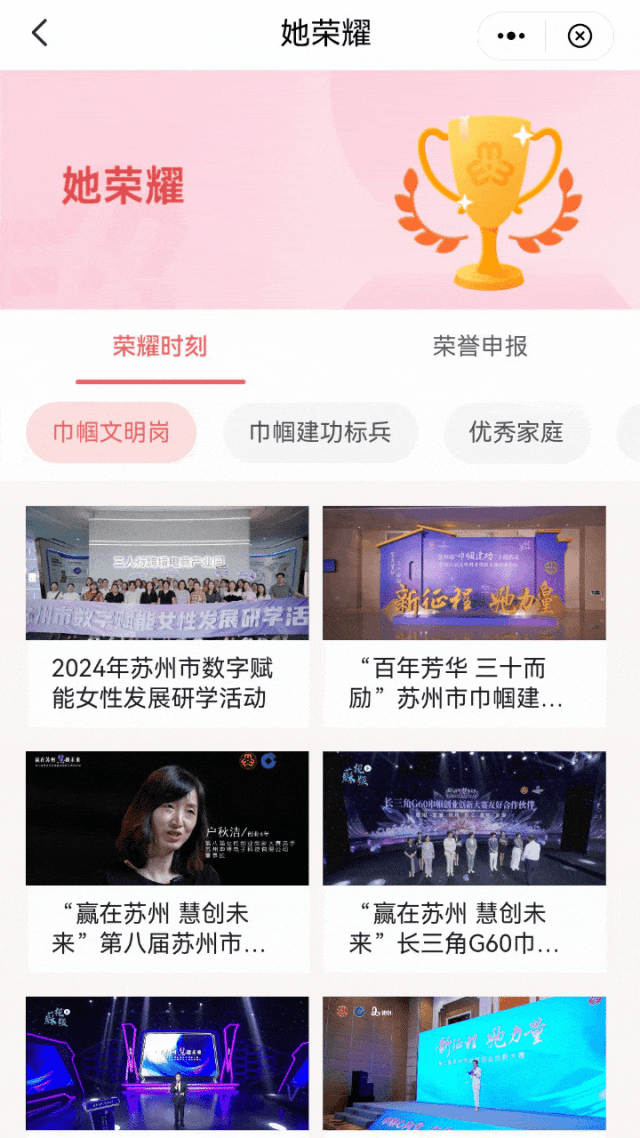Image resolution: width=640 pixels, height=1138 pixels.
Task: Switch to the 荣耀时刻 tab
Action: [160, 347]
